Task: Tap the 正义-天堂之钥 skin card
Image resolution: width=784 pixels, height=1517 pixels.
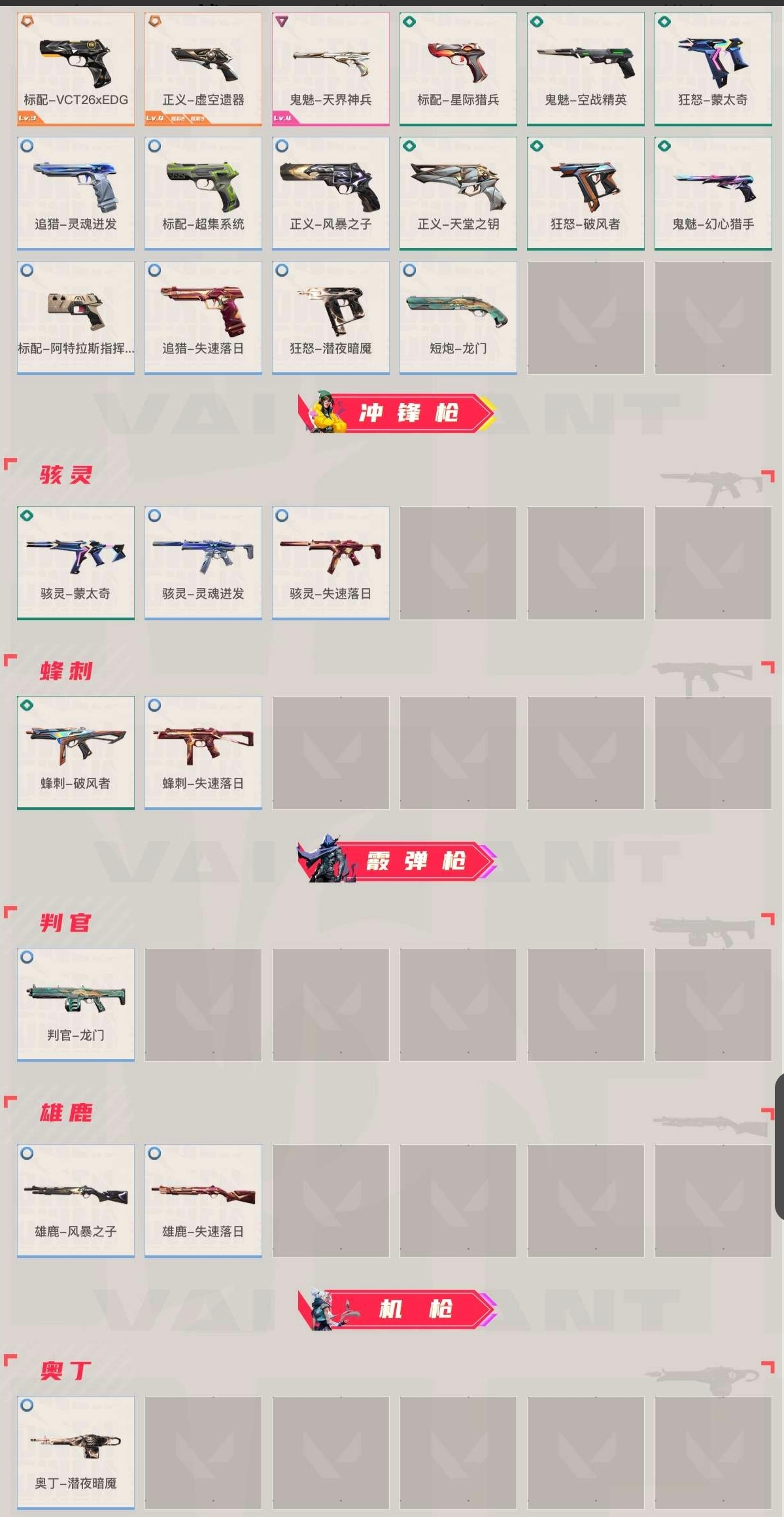Action: pyautogui.click(x=458, y=193)
